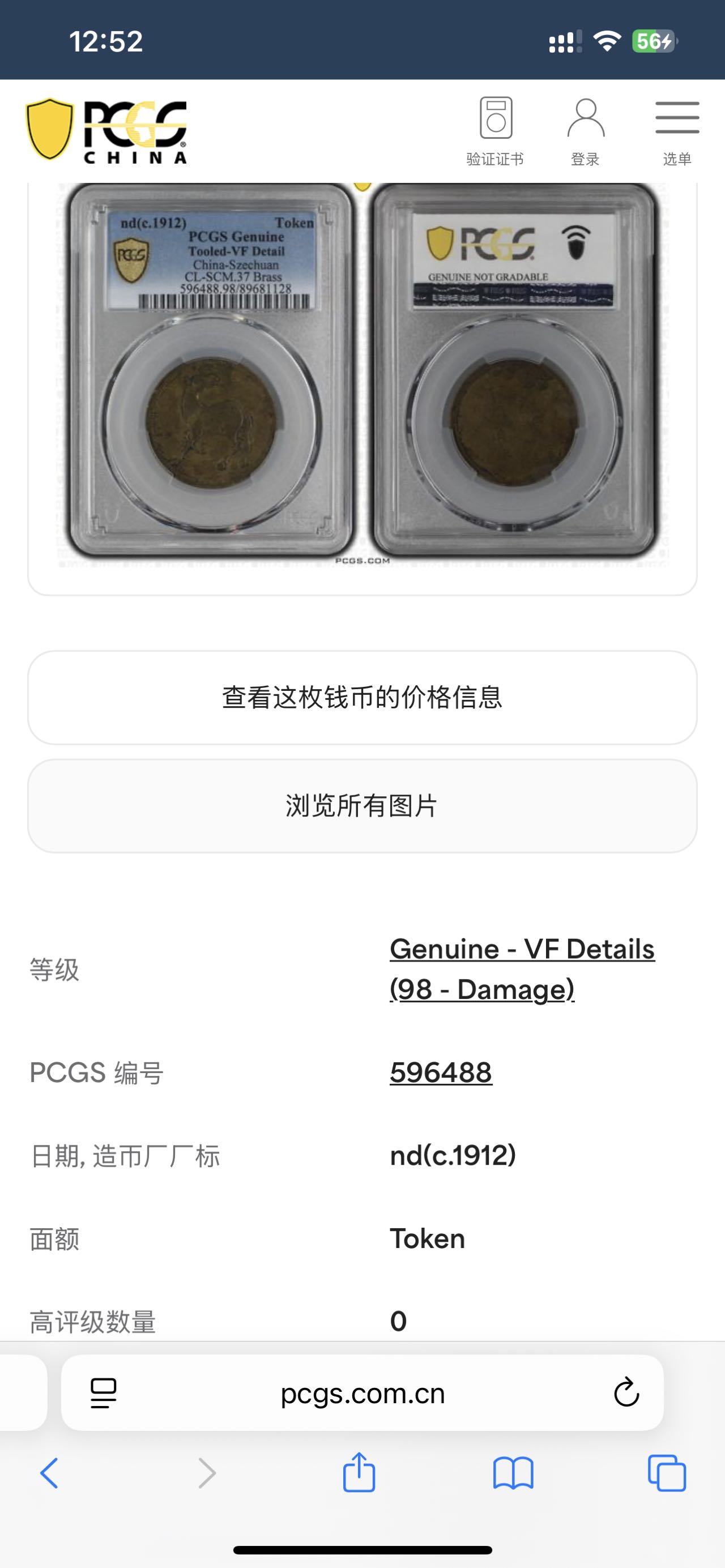Show all open Safari tabs
The height and width of the screenshot is (1568, 725).
(x=667, y=1473)
